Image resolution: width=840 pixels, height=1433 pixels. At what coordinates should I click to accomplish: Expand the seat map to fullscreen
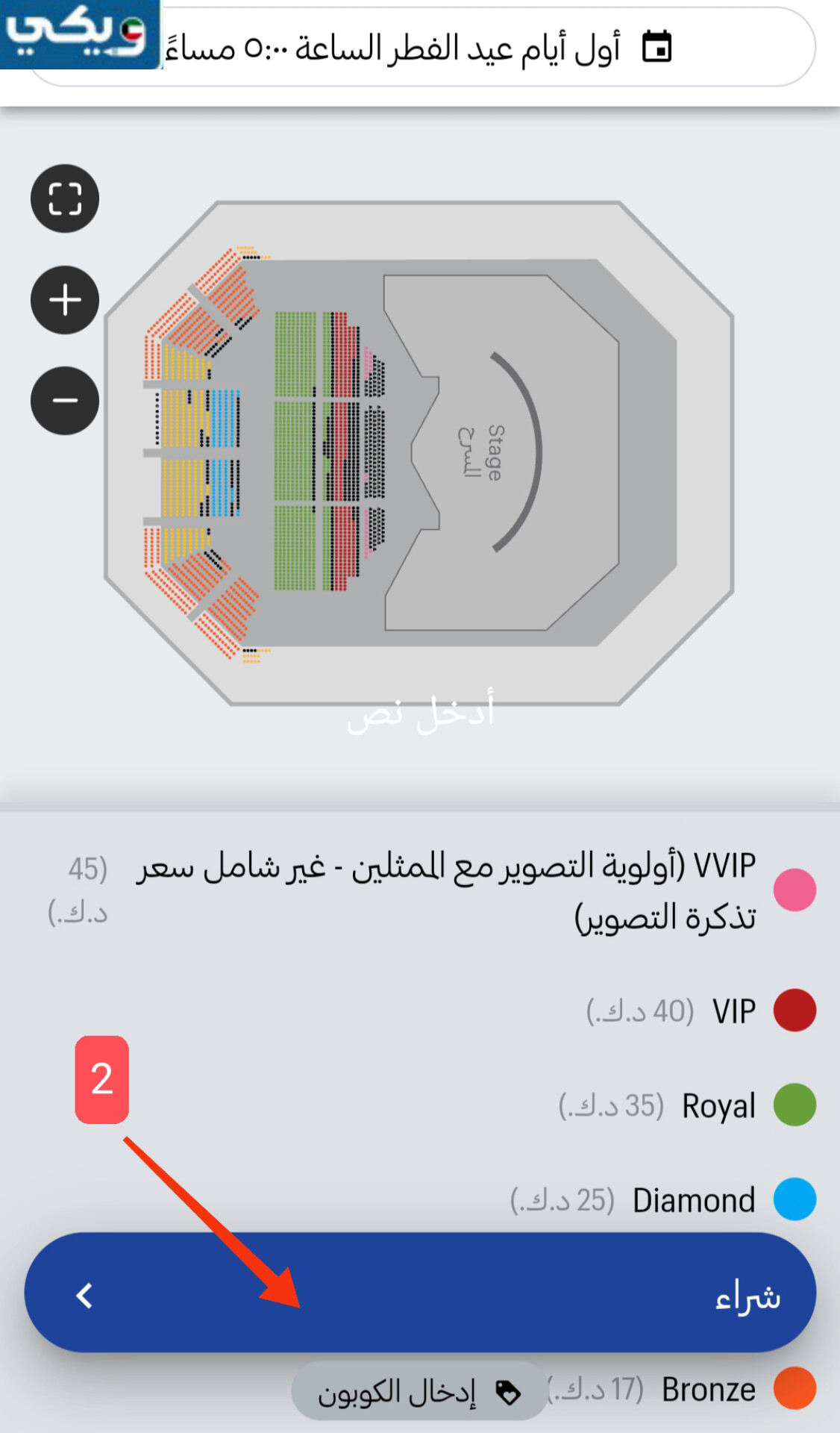point(65,199)
